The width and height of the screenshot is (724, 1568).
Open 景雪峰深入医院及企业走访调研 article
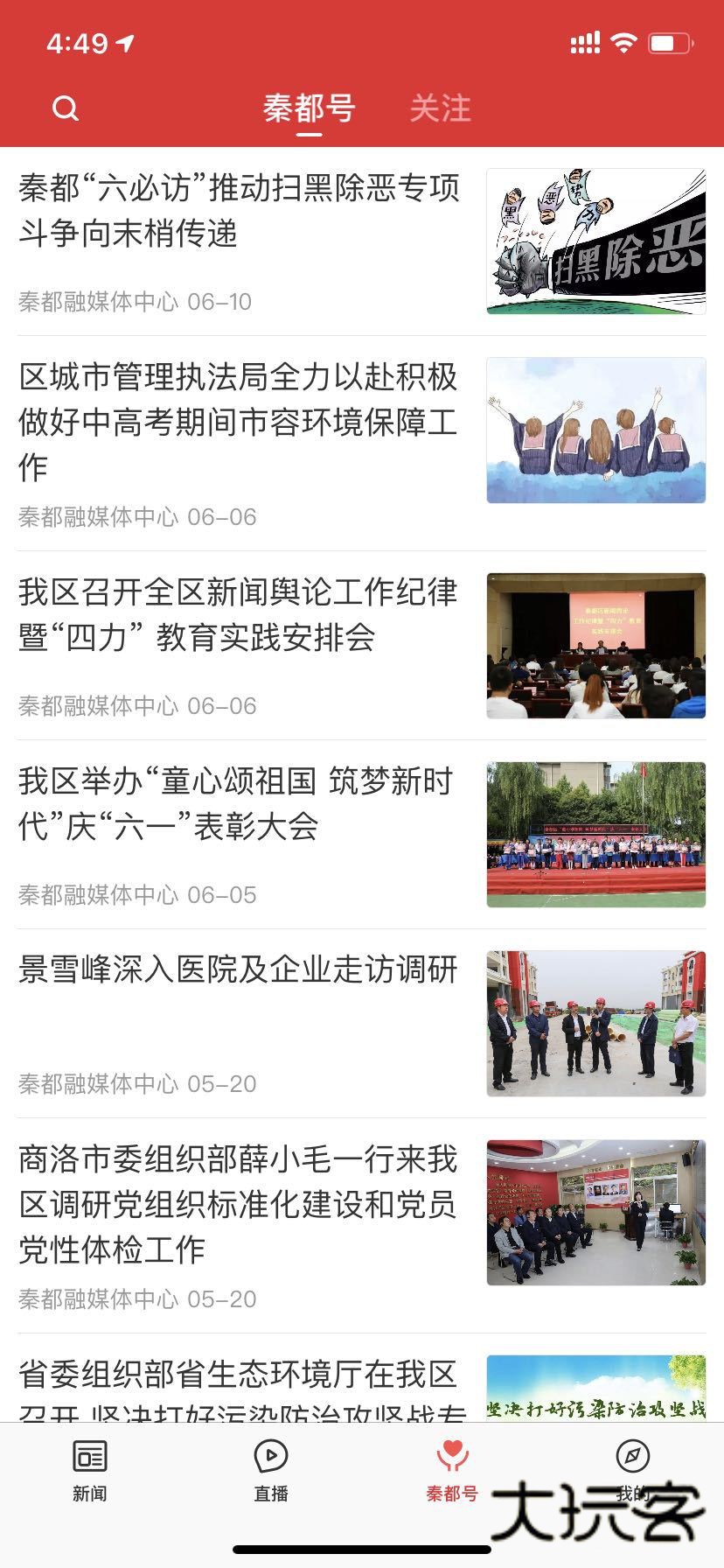pos(238,969)
